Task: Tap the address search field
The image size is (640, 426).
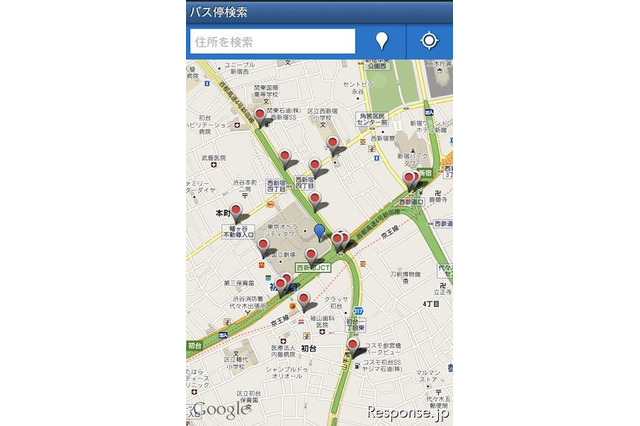Action: pos(272,41)
